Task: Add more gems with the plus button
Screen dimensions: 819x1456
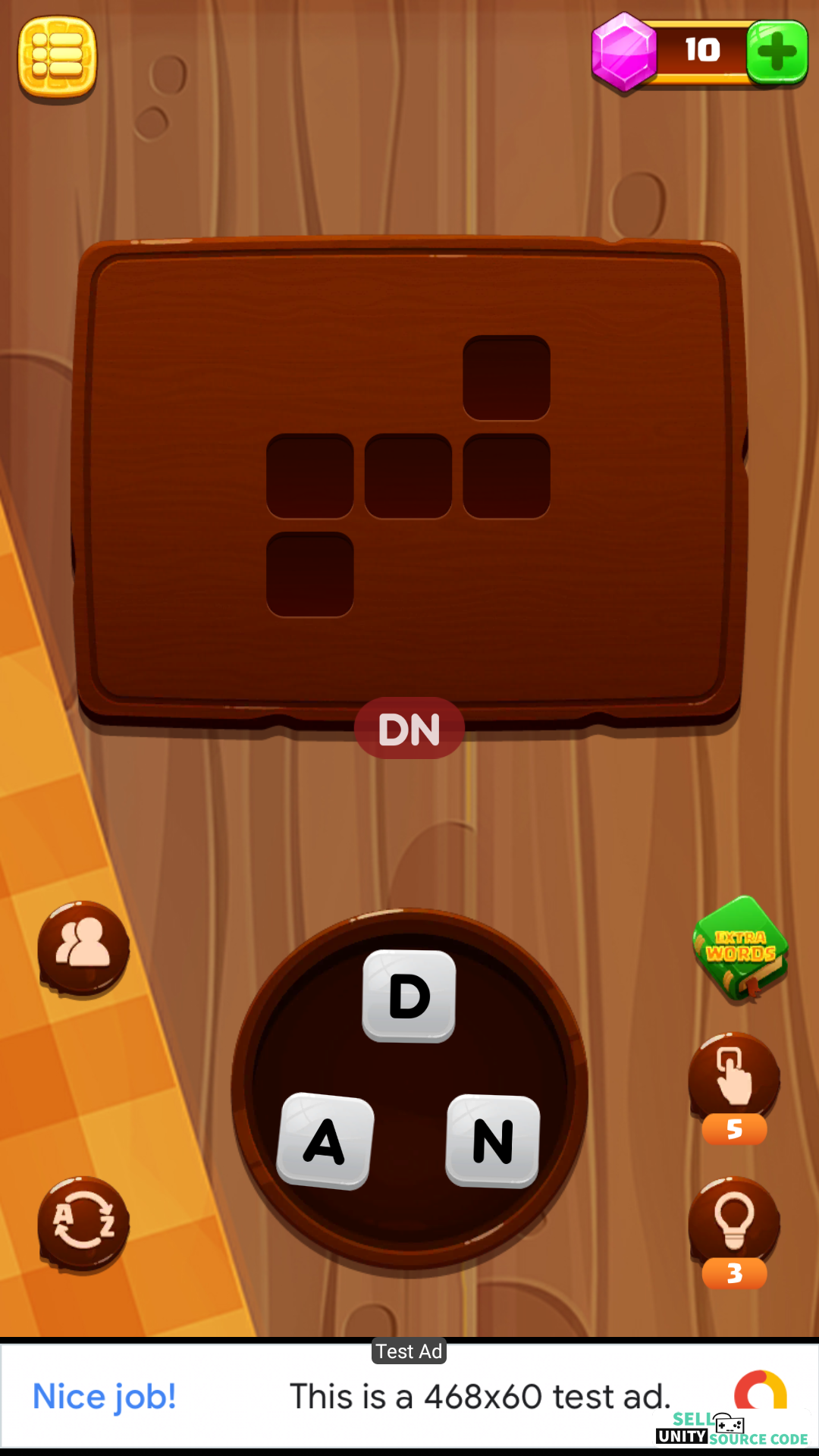Action: (777, 52)
